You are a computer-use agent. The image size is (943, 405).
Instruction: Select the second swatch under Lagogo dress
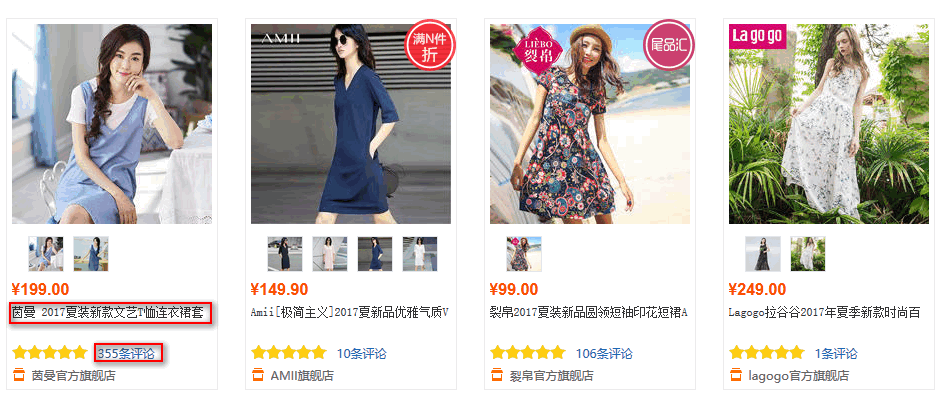point(808,254)
